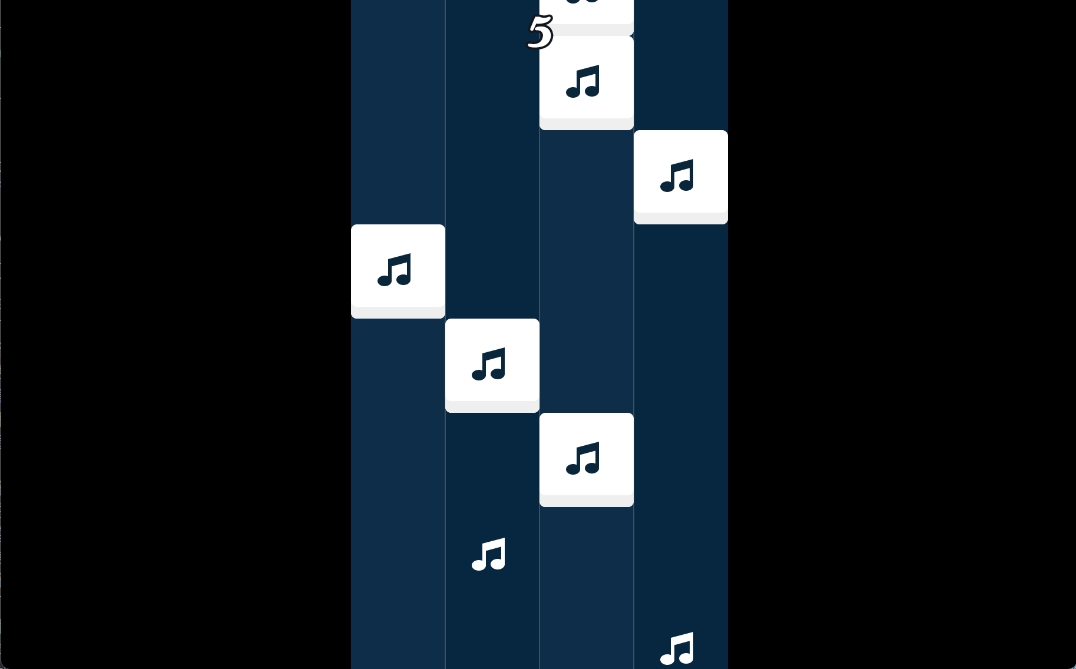Tap the white tile in the rightmost lane

click(x=680, y=176)
